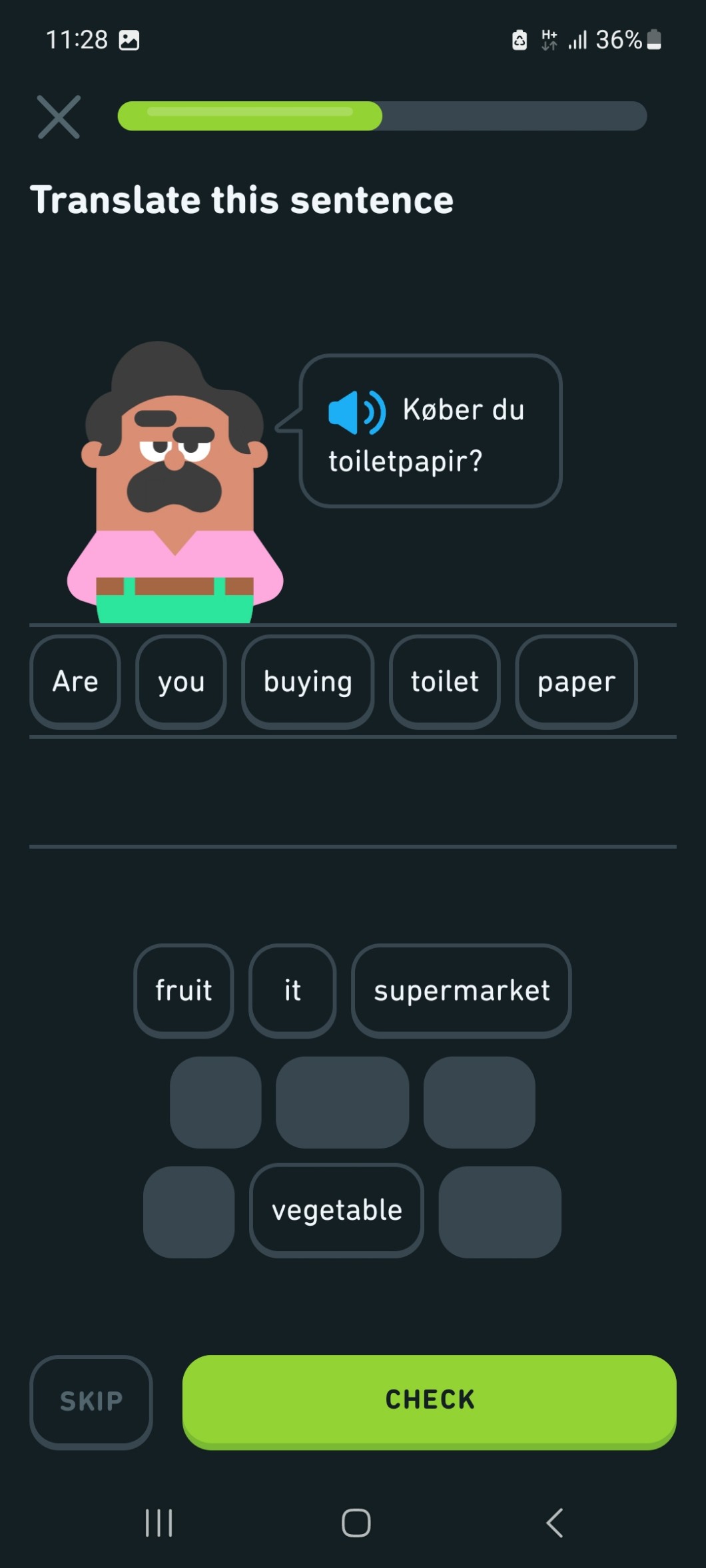Pick the 'vegetable' word tile

pyautogui.click(x=337, y=1210)
